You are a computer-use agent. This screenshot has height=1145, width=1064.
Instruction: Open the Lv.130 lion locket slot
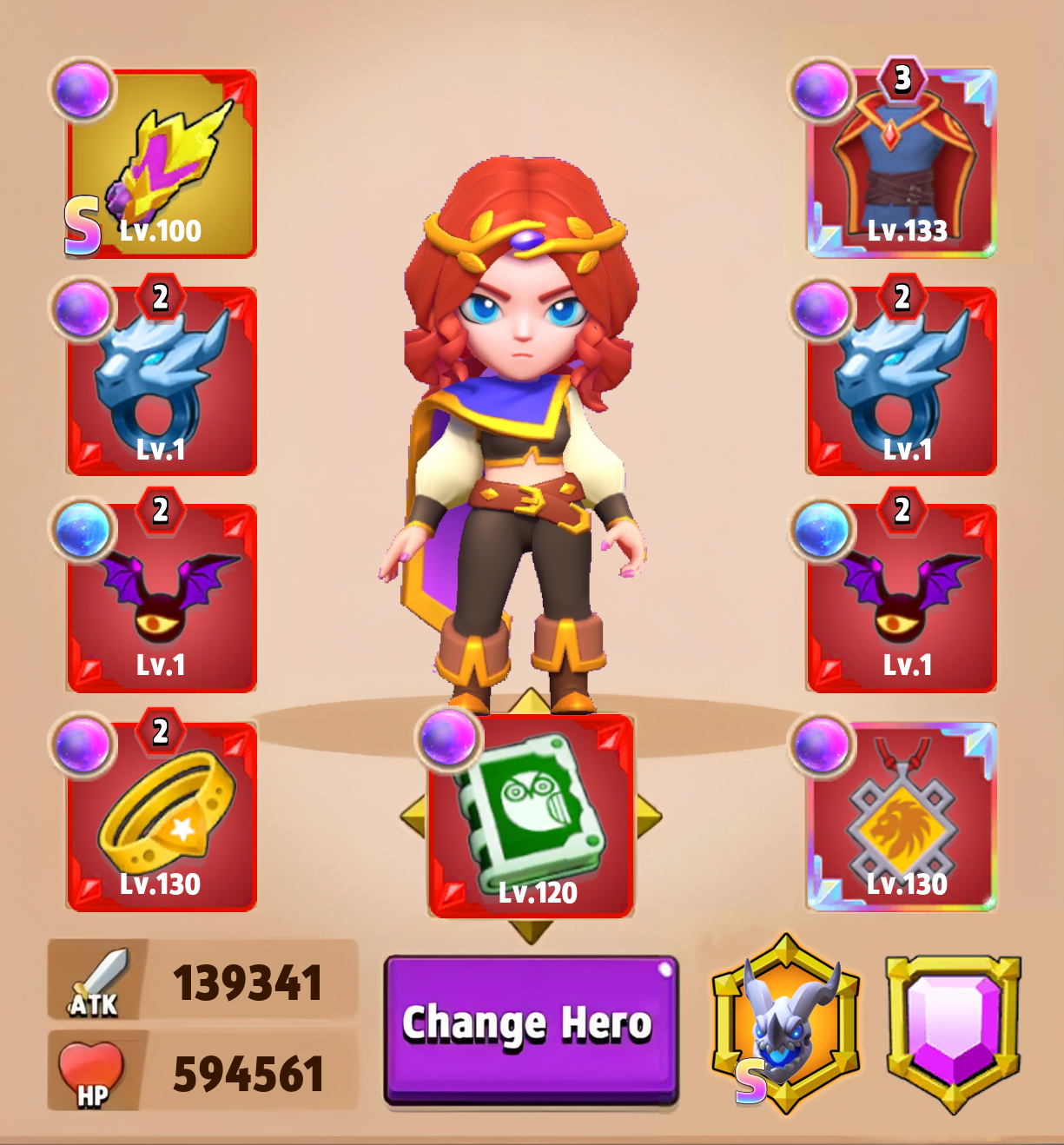point(902,818)
